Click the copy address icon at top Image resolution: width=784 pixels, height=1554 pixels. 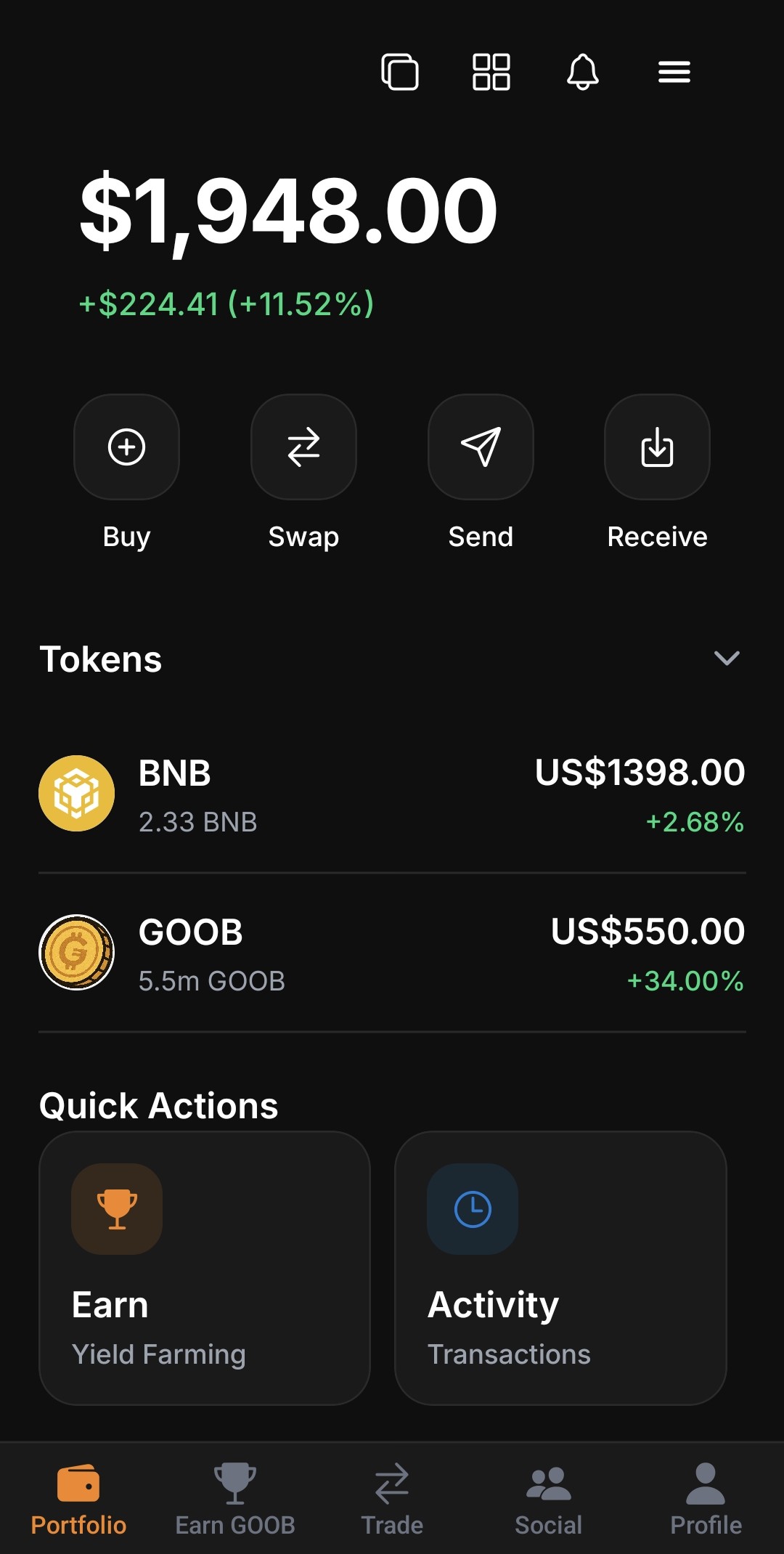click(x=400, y=72)
